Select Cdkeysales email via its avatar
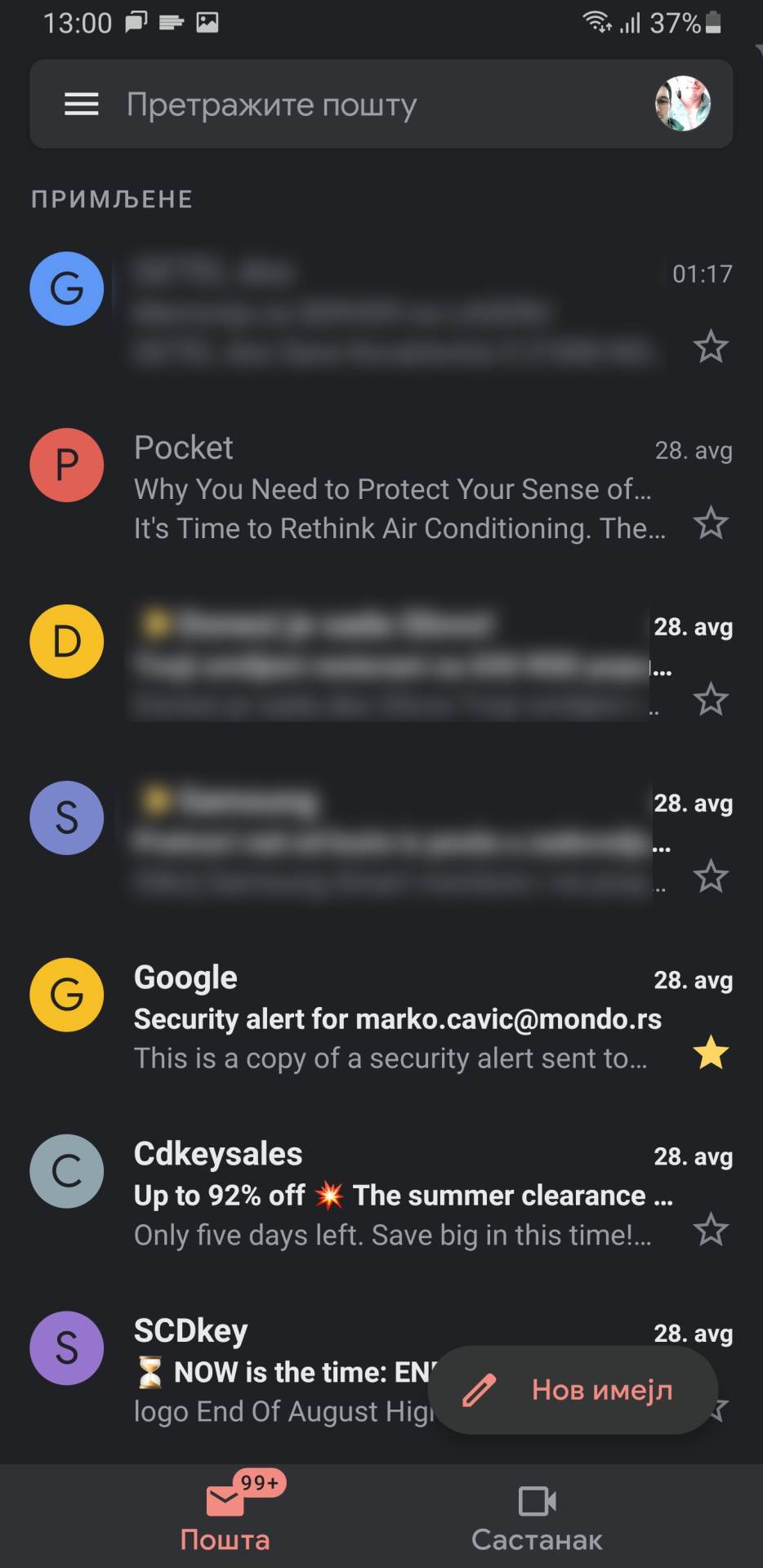 (x=66, y=1171)
